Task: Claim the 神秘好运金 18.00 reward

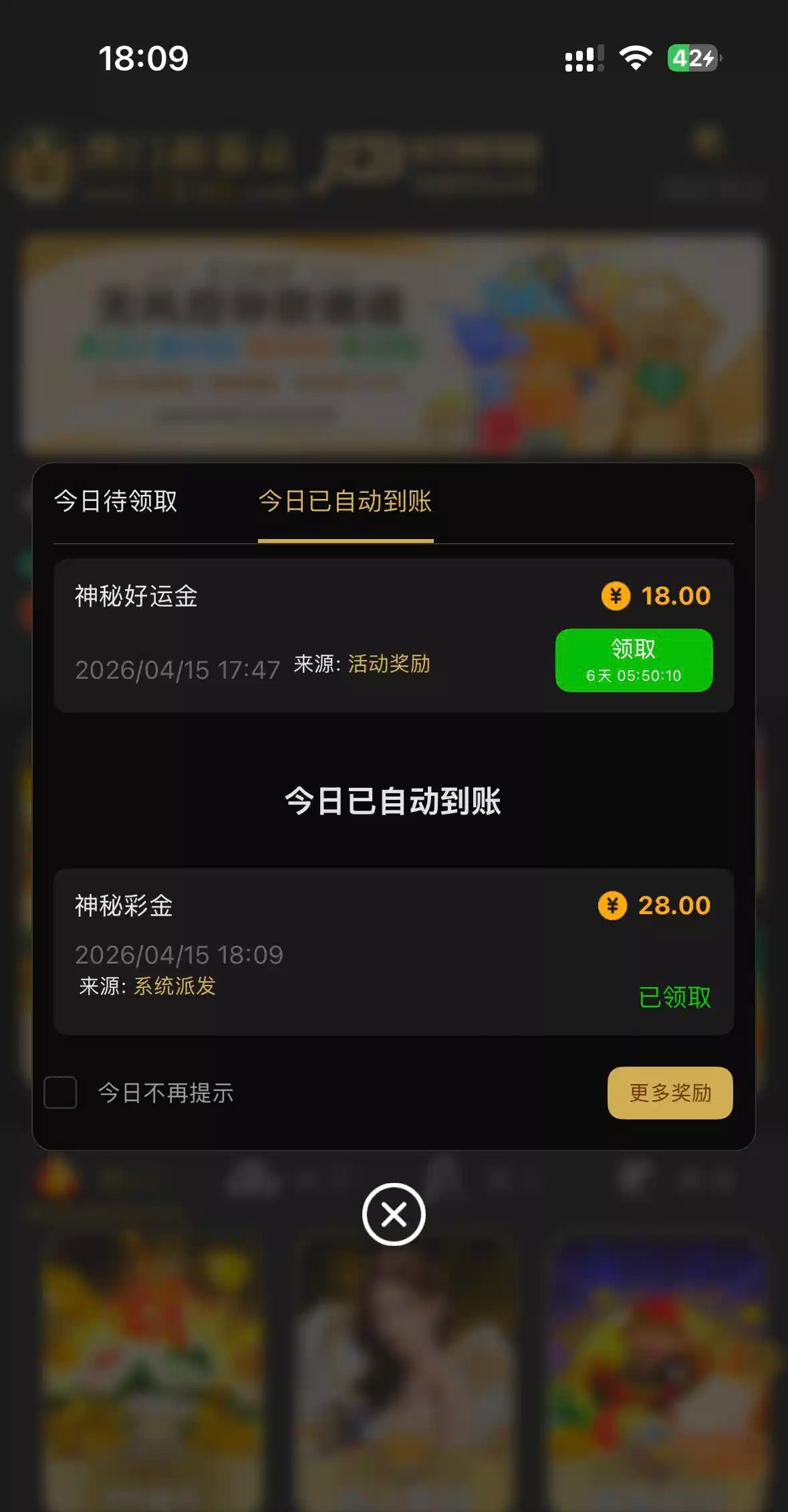Action: coord(634,660)
